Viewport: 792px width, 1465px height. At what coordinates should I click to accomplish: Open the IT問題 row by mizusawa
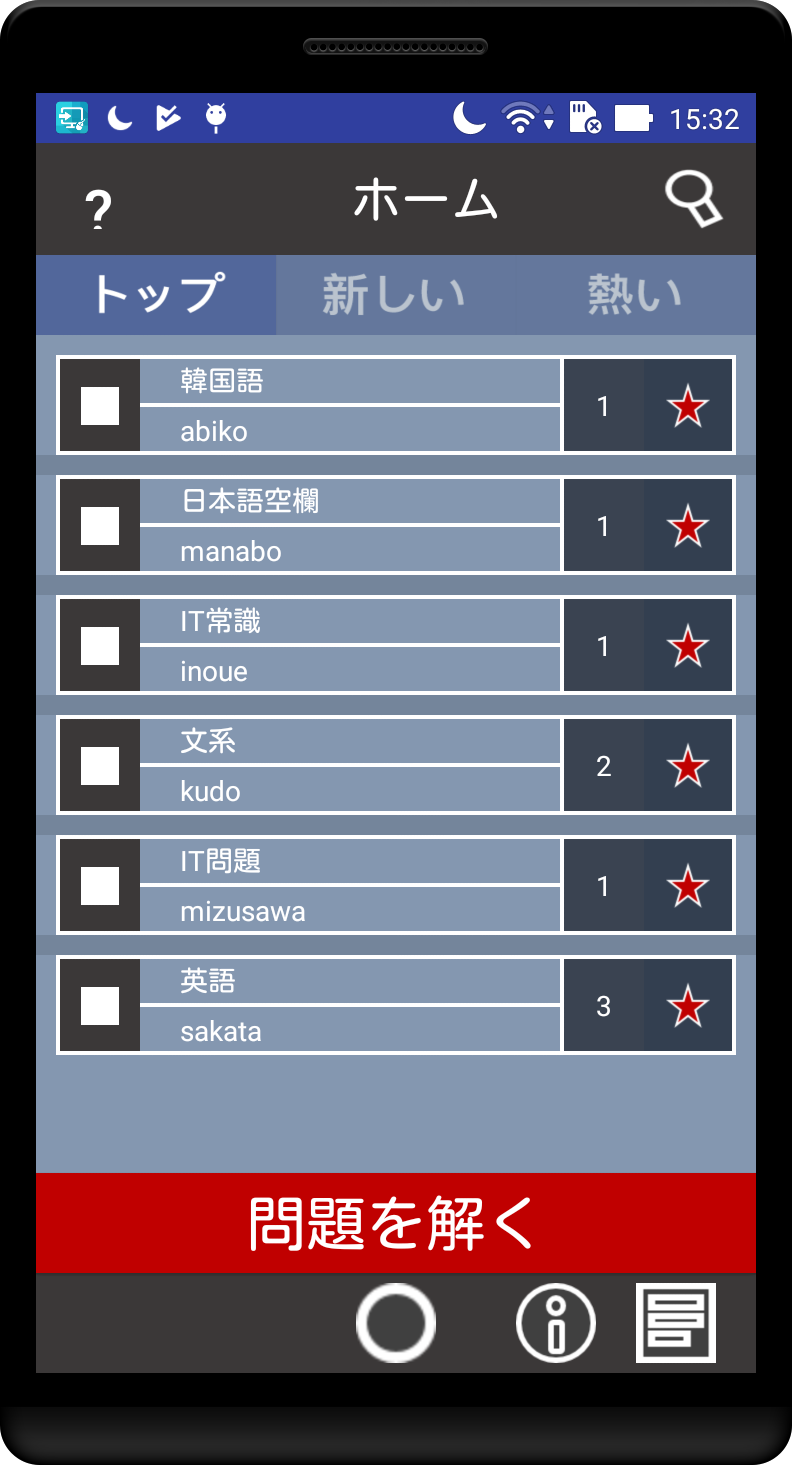(x=350, y=886)
